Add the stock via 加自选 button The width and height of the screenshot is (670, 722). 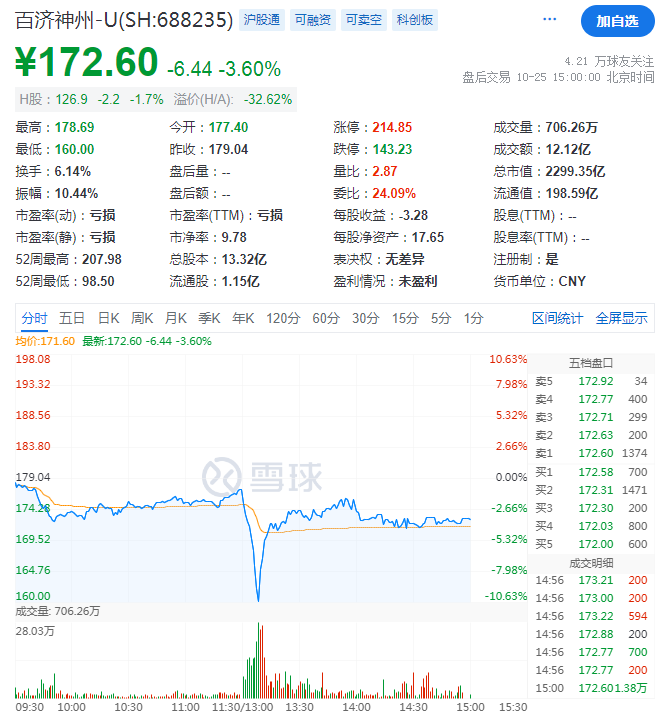(617, 21)
